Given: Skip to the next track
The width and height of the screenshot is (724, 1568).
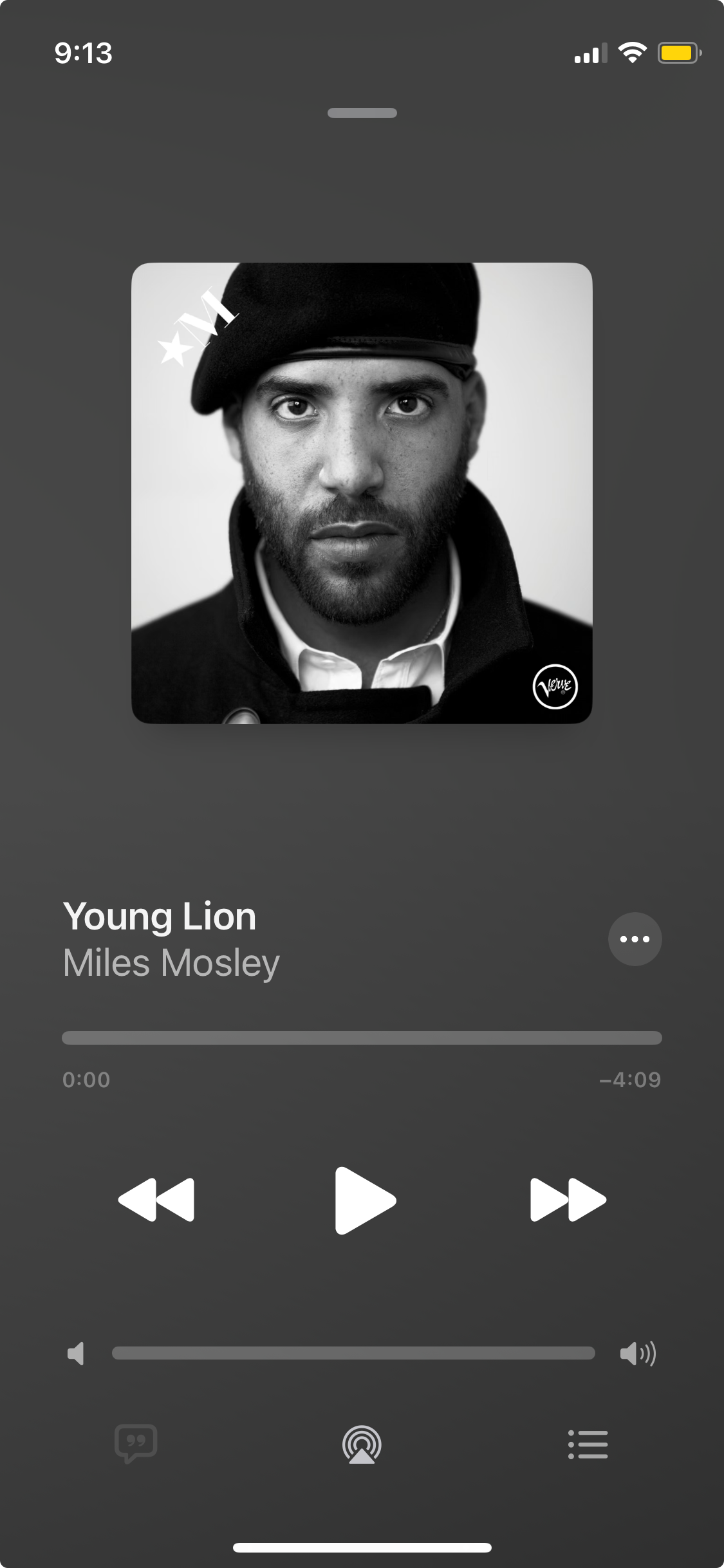Looking at the screenshot, I should click(568, 1200).
